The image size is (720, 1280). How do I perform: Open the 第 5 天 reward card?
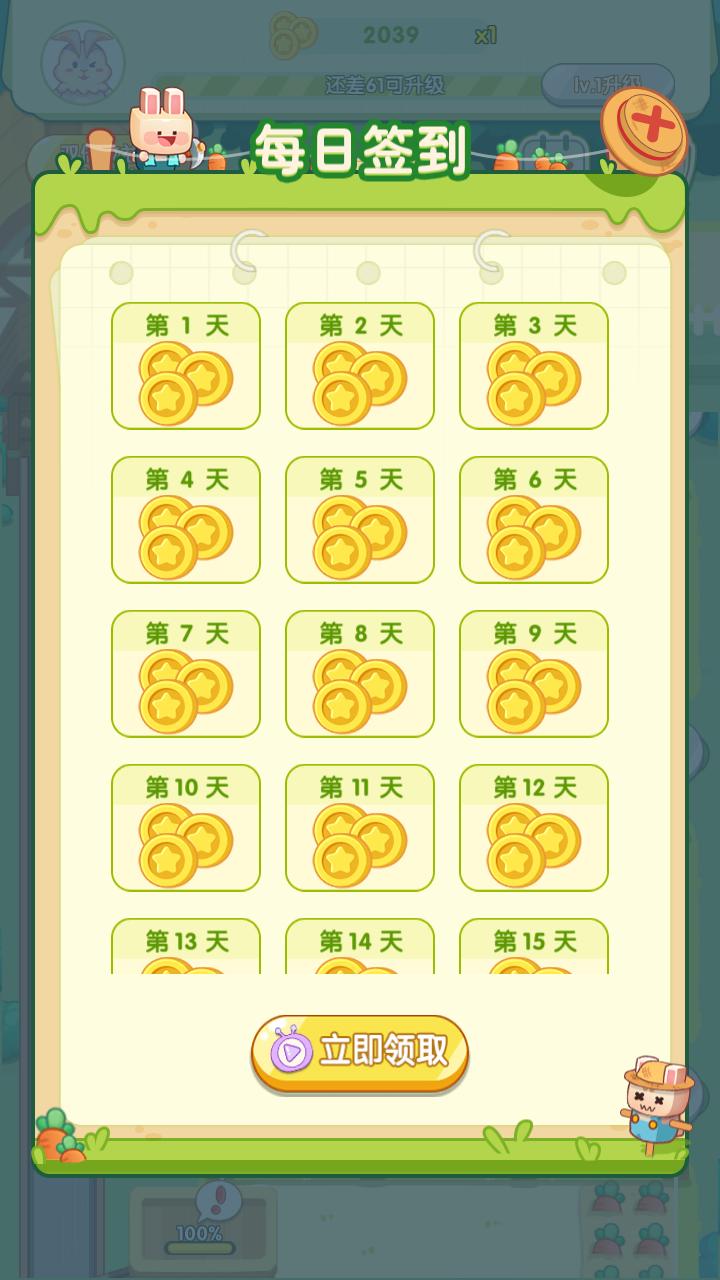(360, 520)
